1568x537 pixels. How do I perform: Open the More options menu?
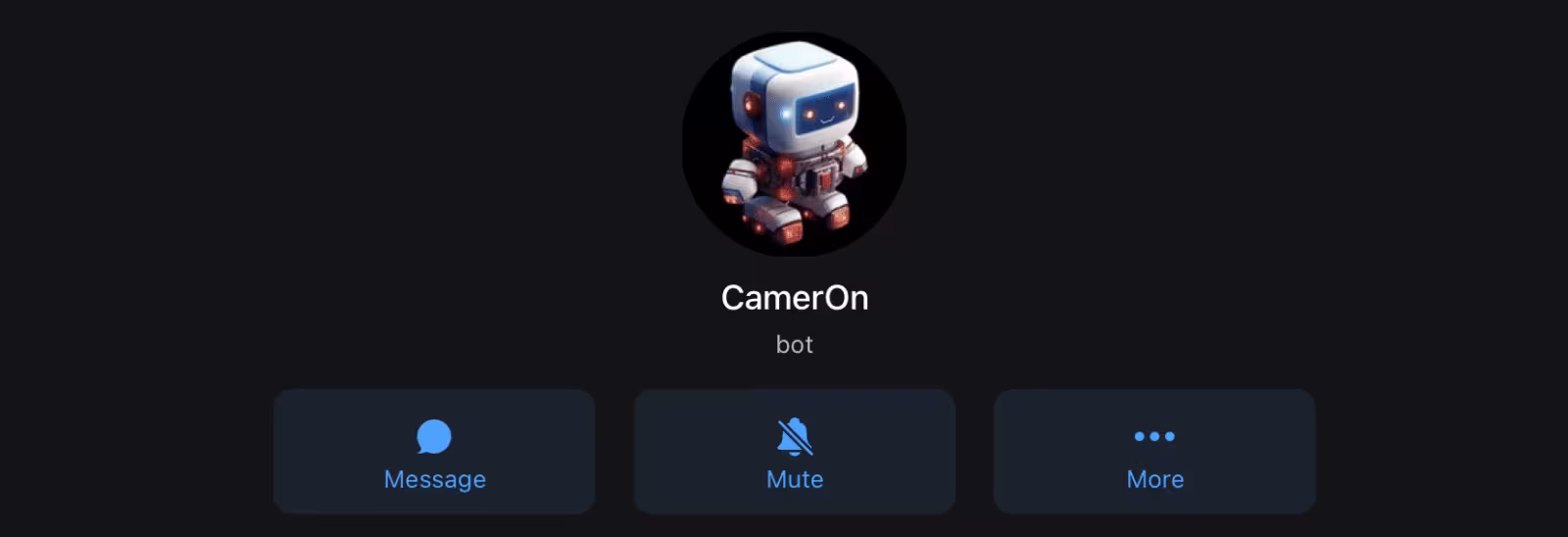pyautogui.click(x=1153, y=452)
